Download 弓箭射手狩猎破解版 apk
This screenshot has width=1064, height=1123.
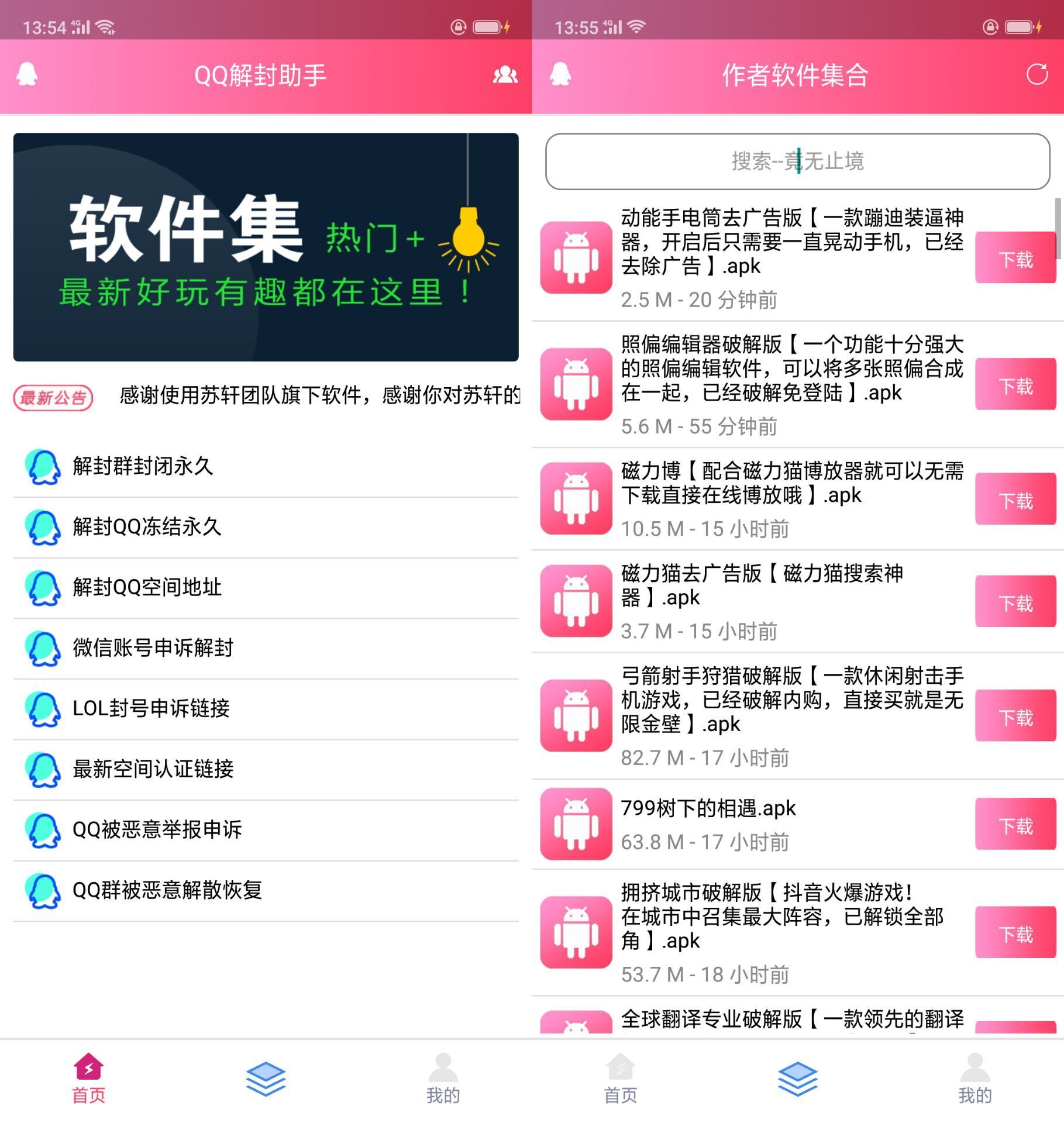tap(1015, 716)
